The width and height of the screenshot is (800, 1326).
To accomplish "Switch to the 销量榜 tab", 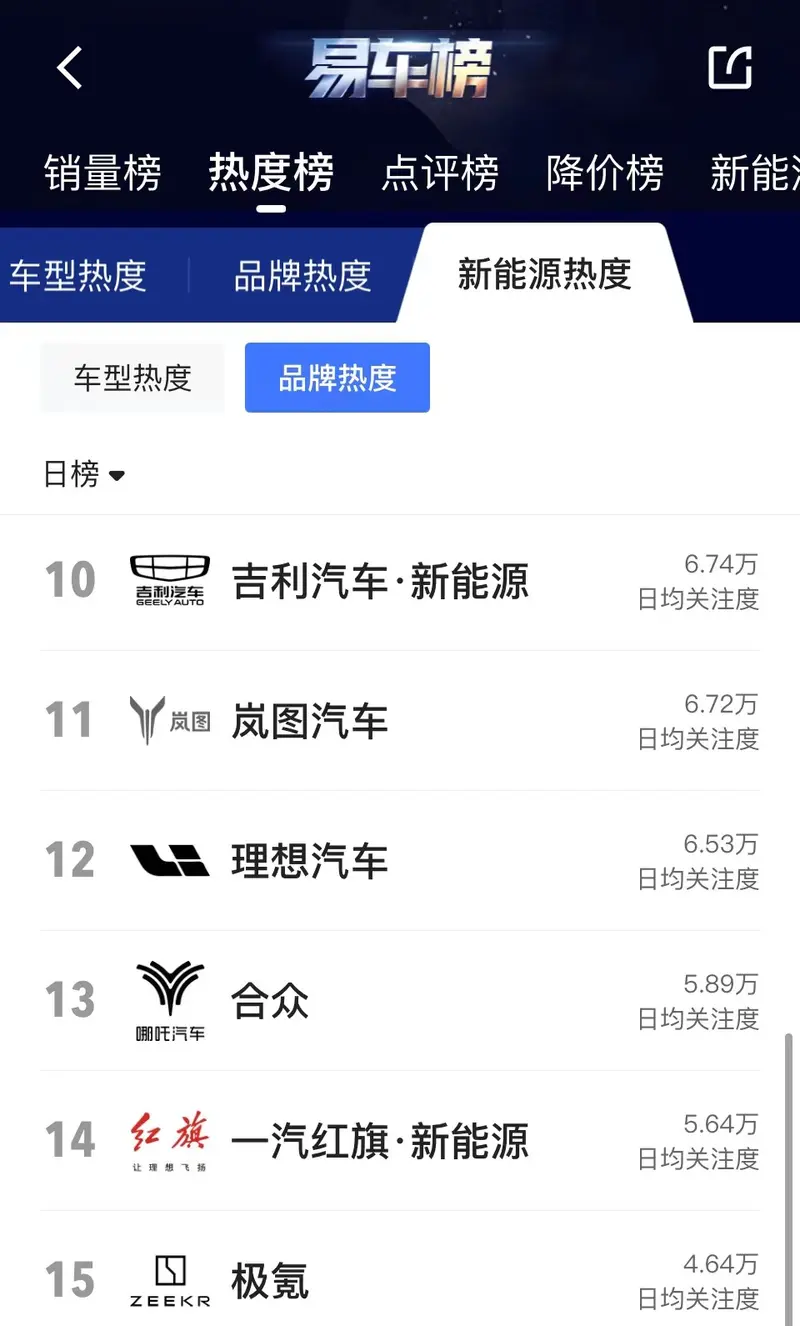I will (102, 174).
